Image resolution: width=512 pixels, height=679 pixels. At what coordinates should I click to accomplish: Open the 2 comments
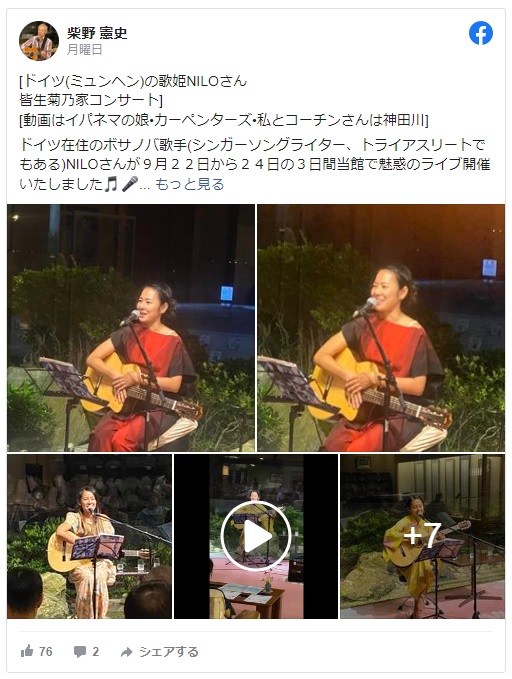pos(86,651)
